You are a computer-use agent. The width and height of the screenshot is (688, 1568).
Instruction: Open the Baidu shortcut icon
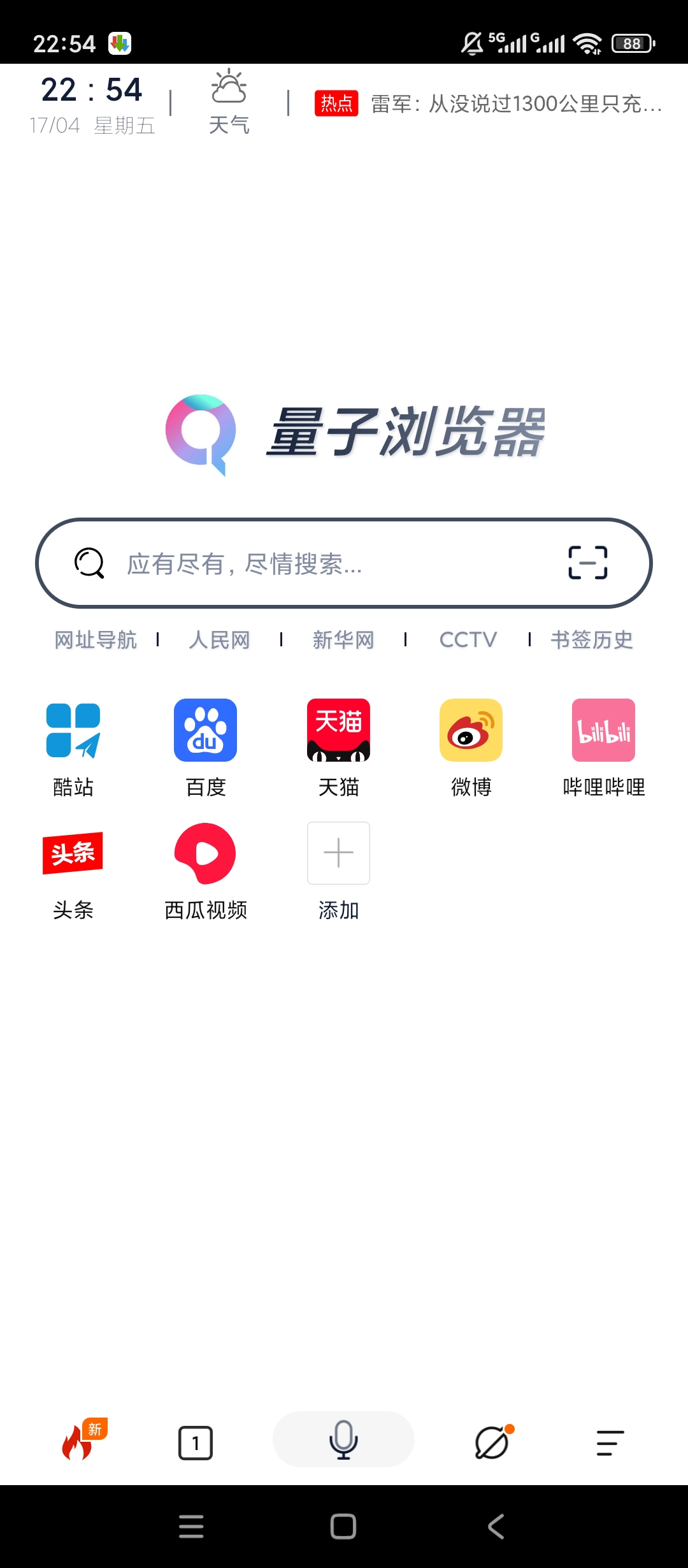[204, 731]
